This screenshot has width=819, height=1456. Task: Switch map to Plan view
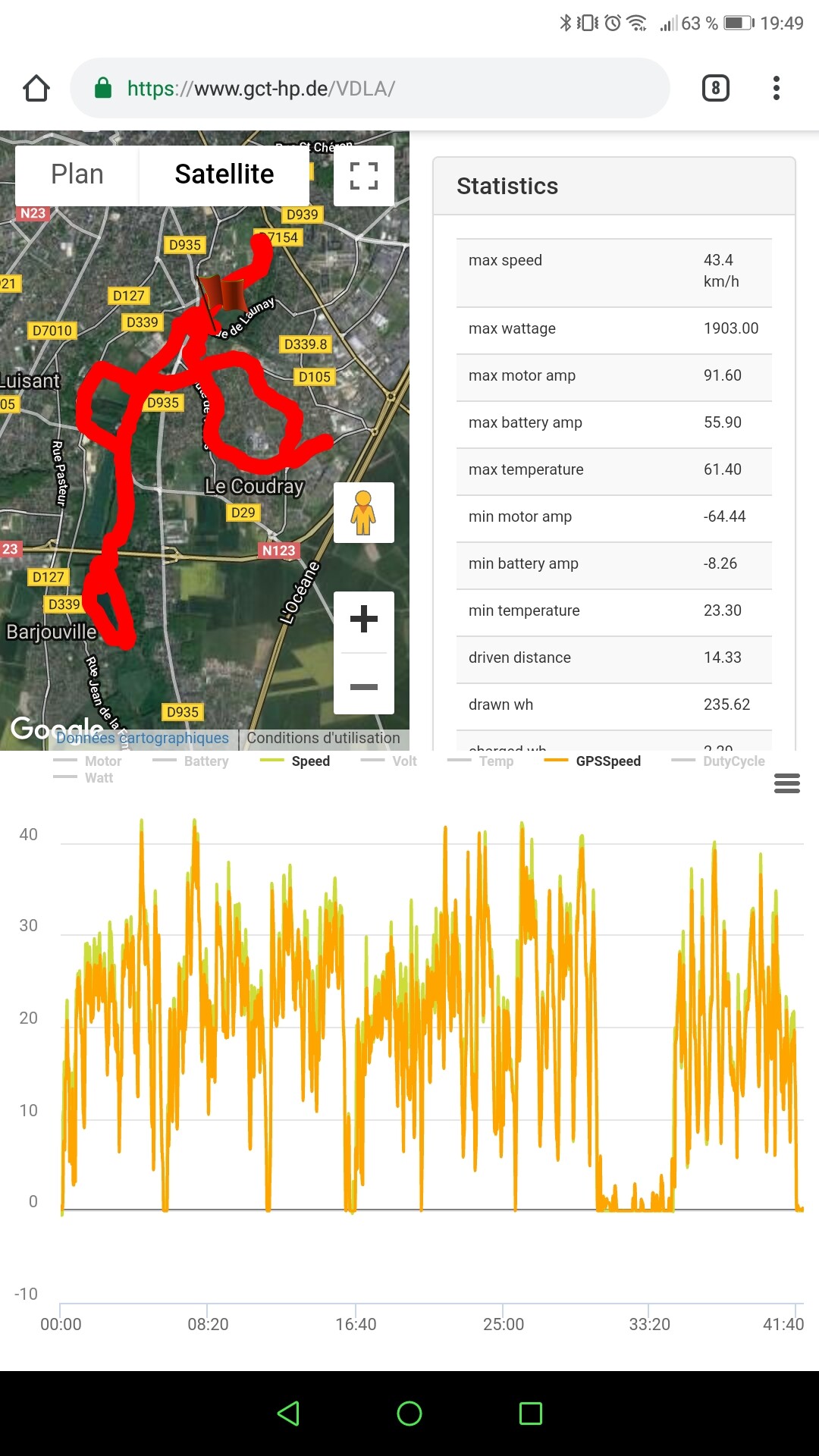point(77,174)
